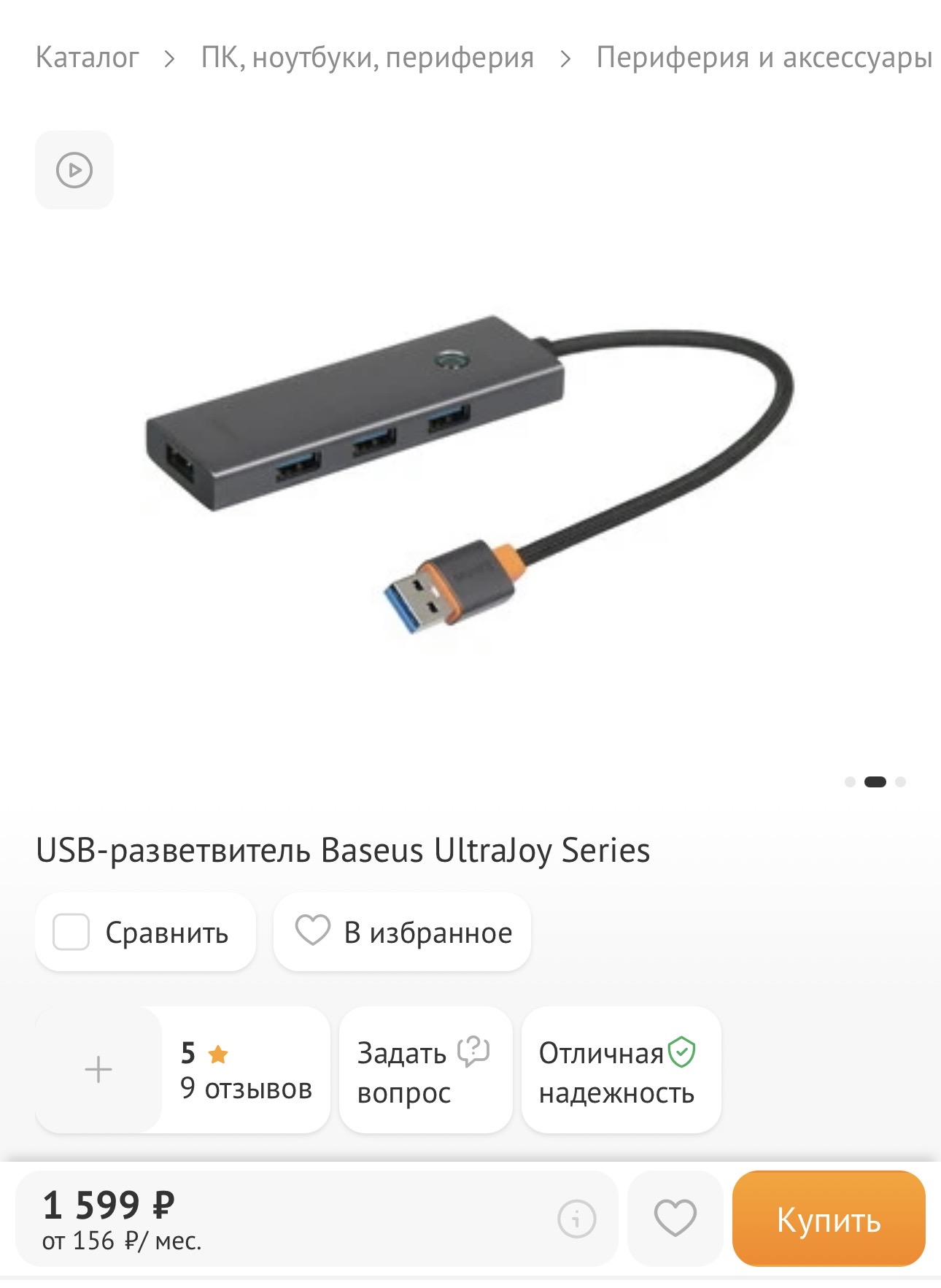Image resolution: width=941 pixels, height=1288 pixels.
Task: Tap the heart icon in bottom bar
Action: point(675,1218)
